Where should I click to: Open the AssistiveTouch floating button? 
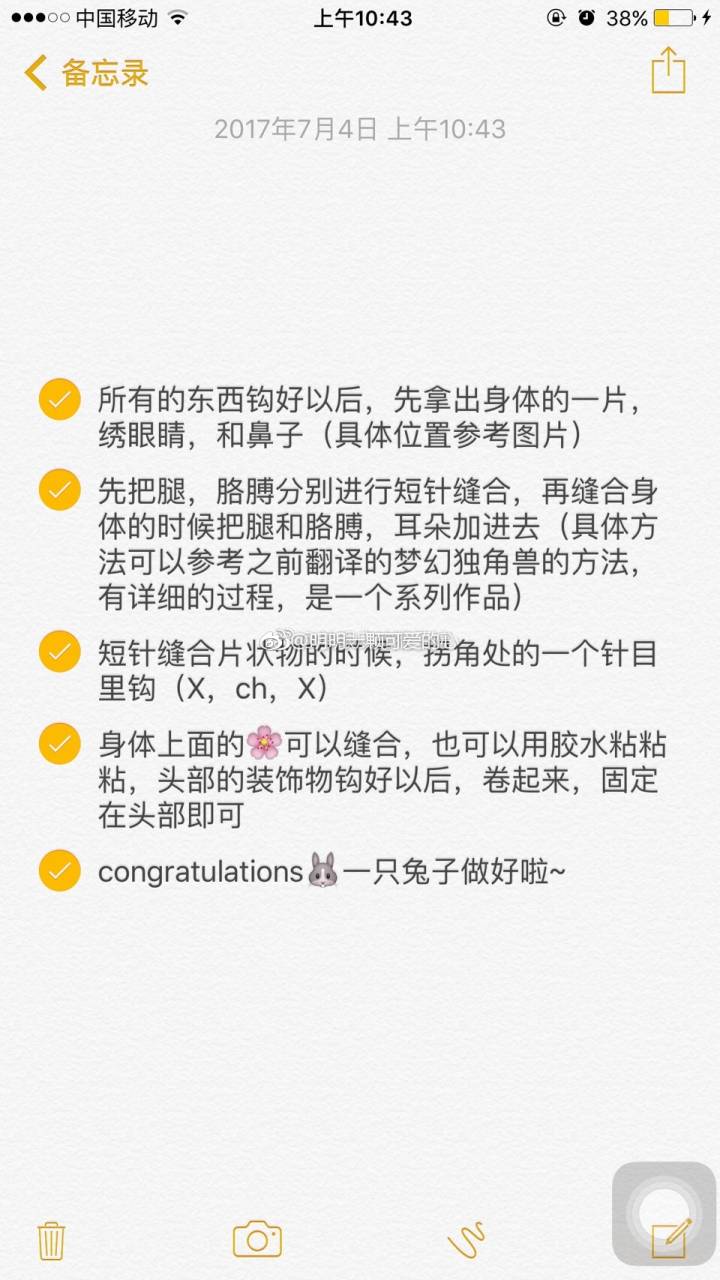[664, 1213]
